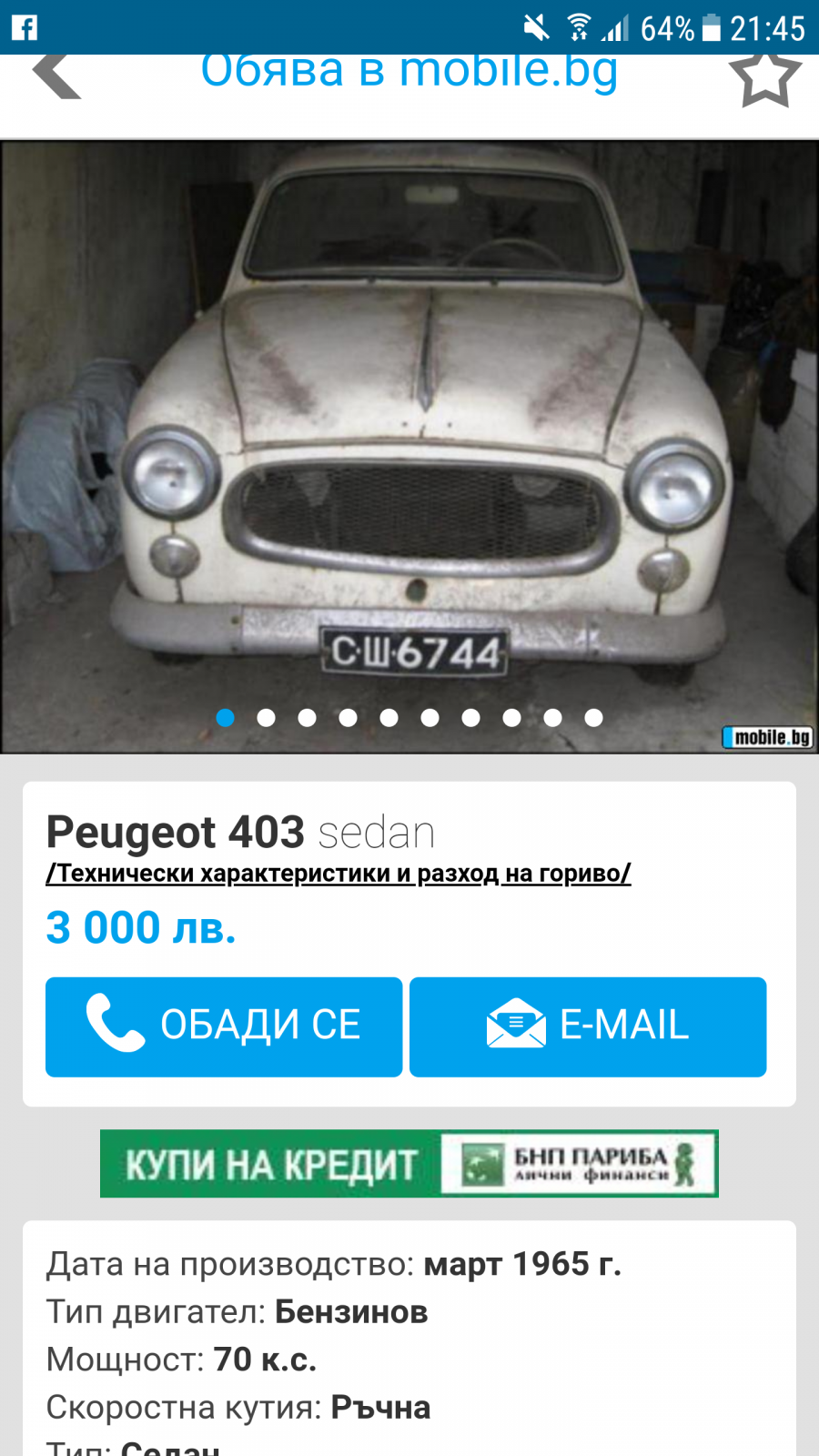Call the seller with ОБАДИ СЕ
Image resolution: width=819 pixels, height=1456 pixels.
[x=224, y=1026]
